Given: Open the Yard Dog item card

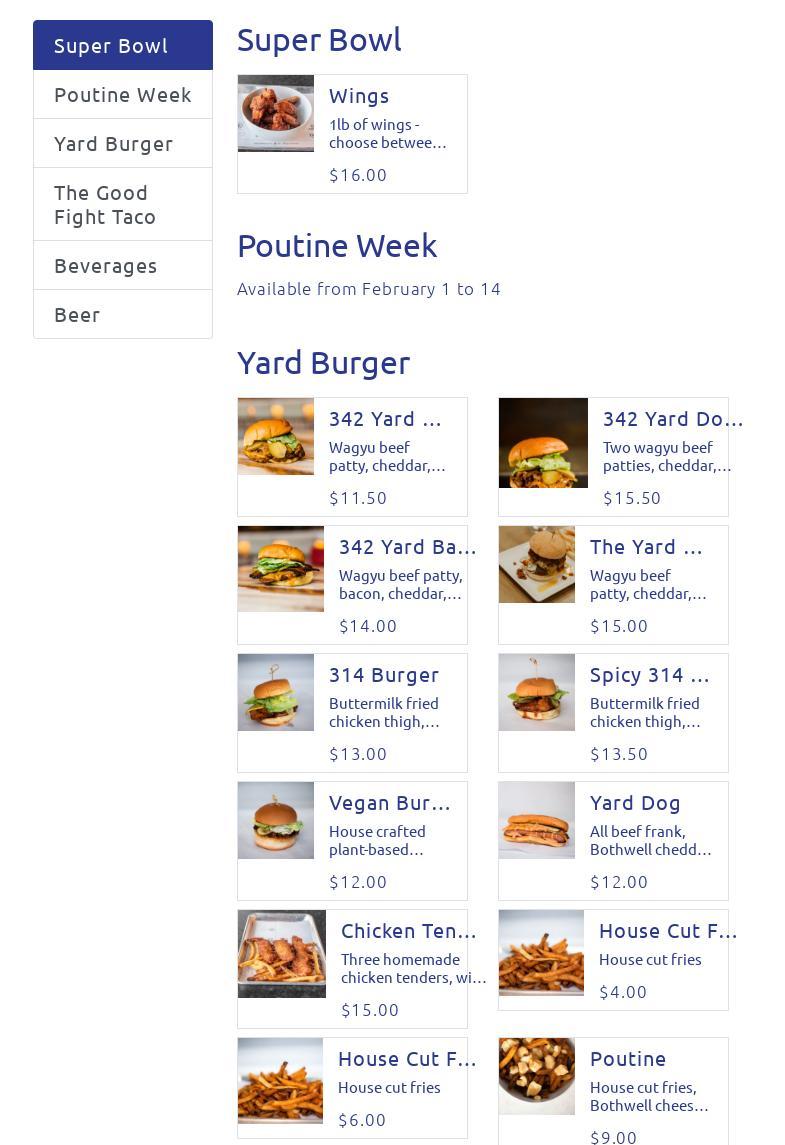Looking at the screenshot, I should click(613, 841).
